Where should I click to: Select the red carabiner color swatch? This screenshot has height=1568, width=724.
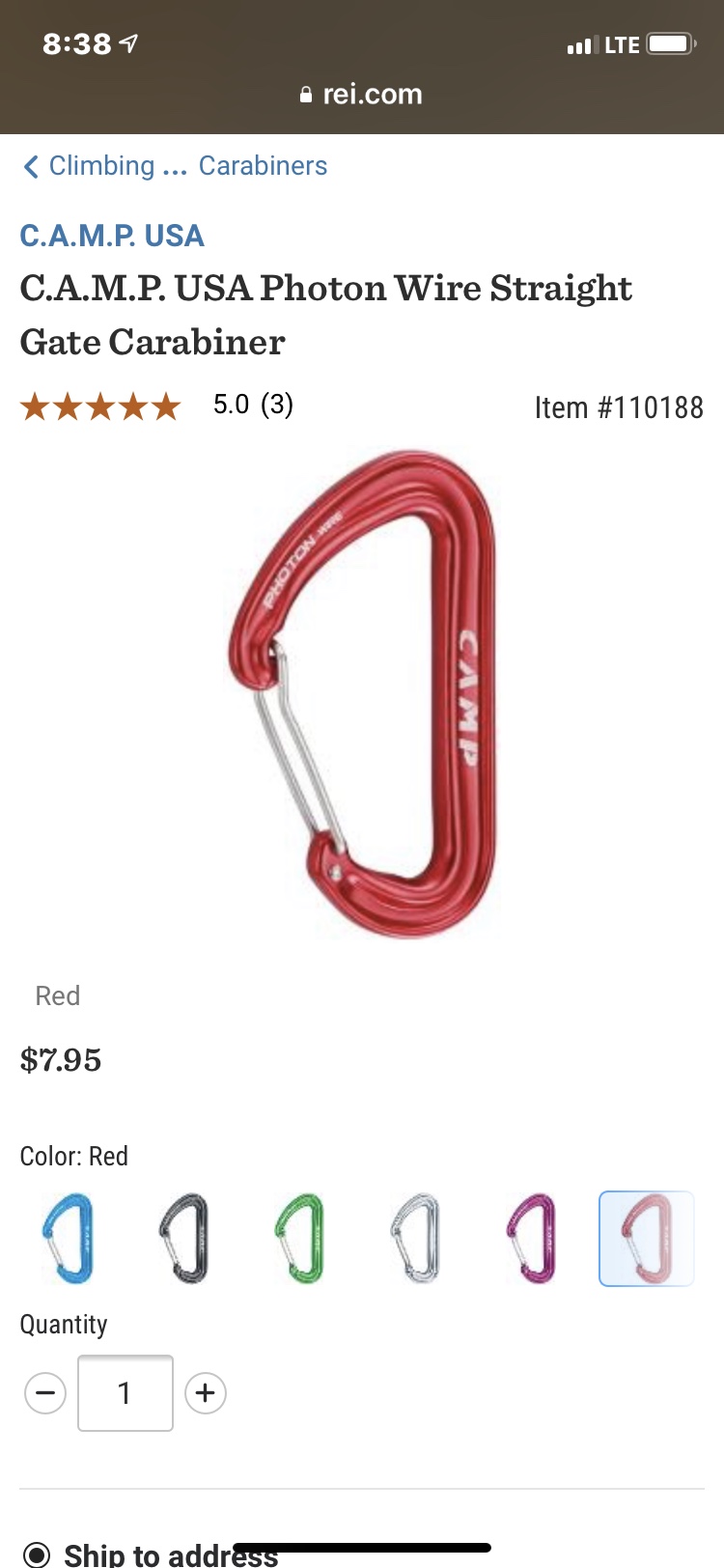[x=646, y=1238]
